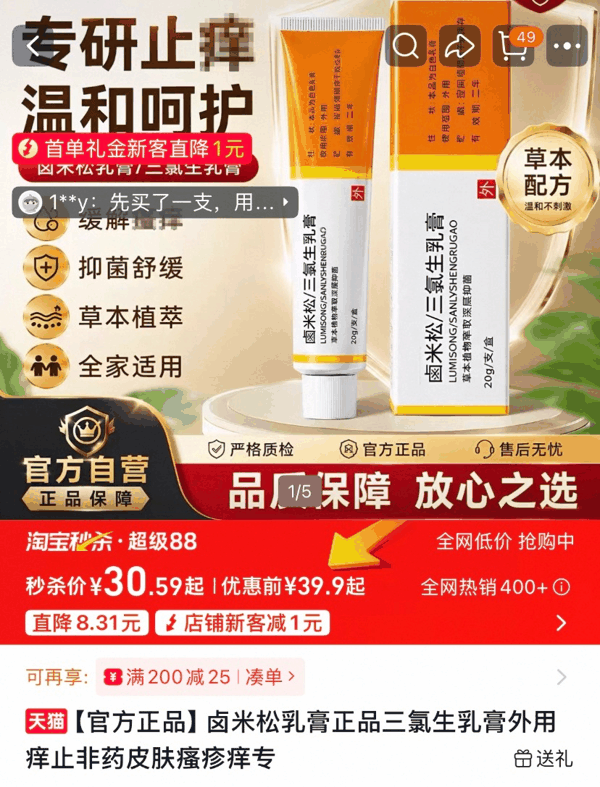Open the shopping cart
This screenshot has height=787, width=600.
pyautogui.click(x=513, y=46)
